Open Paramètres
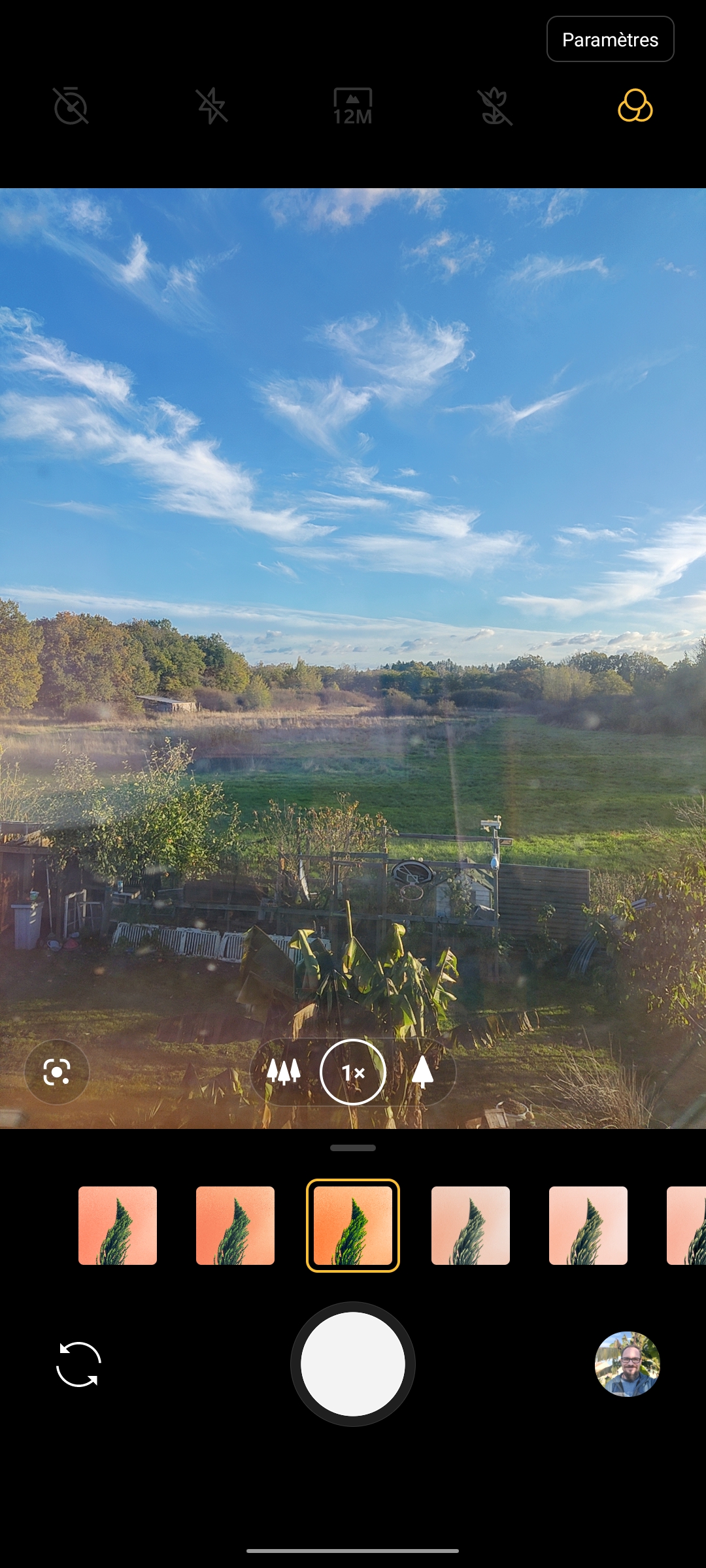The width and height of the screenshot is (706, 1568). click(x=610, y=39)
